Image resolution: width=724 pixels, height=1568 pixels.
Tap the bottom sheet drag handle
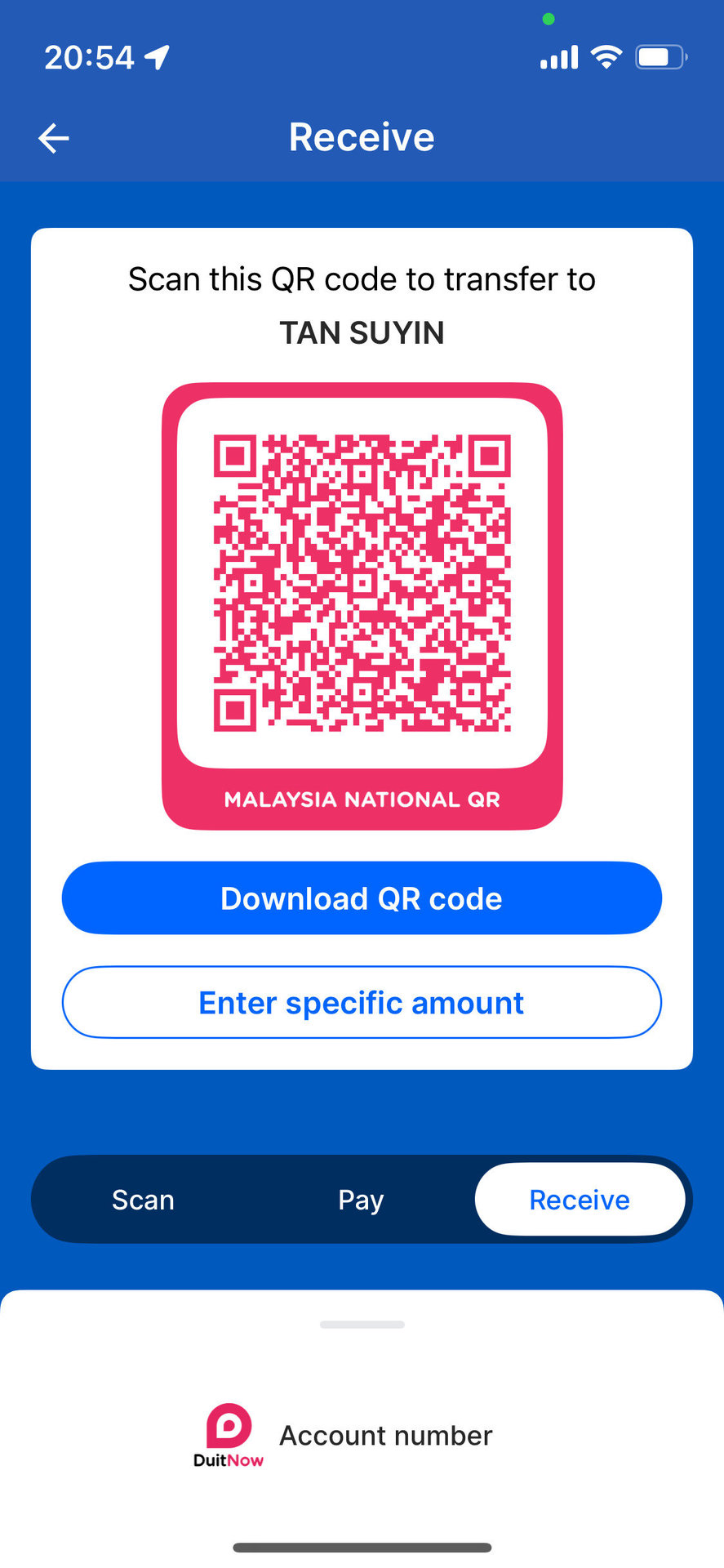pos(362,1325)
